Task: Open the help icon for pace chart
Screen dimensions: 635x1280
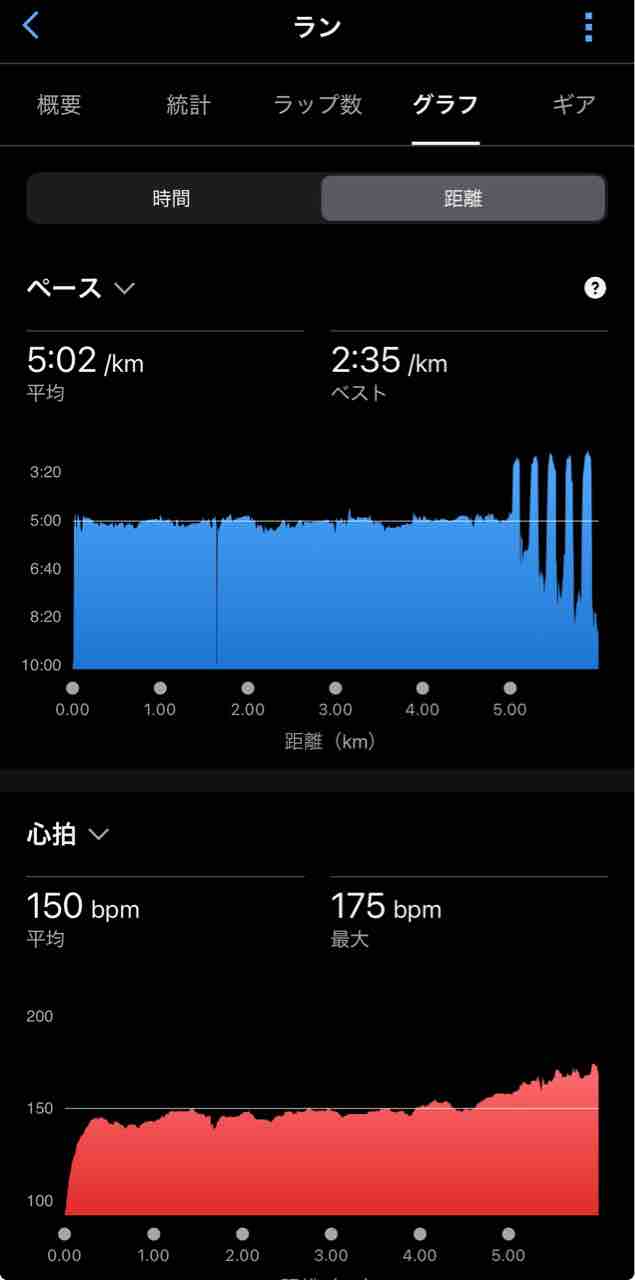Action: [x=595, y=289]
